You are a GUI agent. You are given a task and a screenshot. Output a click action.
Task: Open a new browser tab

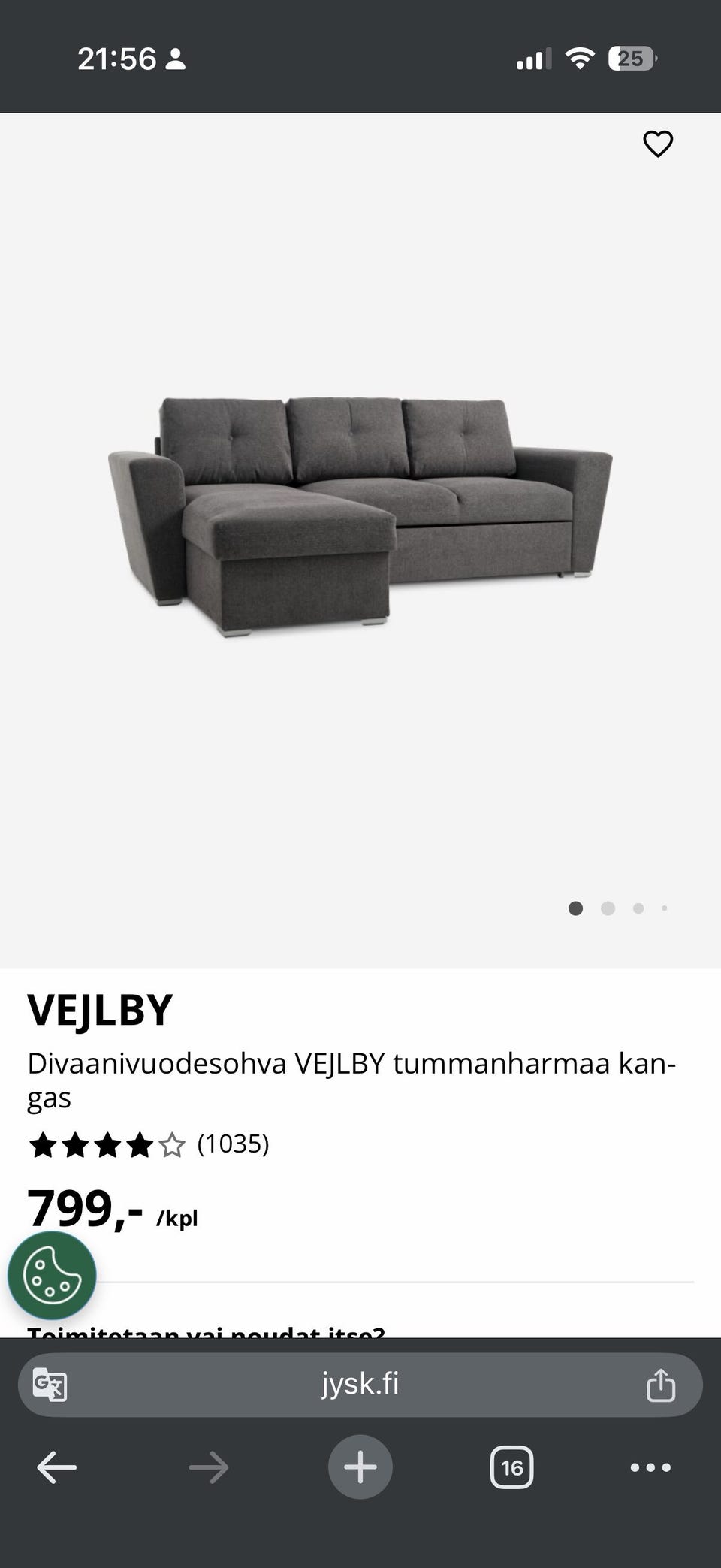pyautogui.click(x=360, y=1467)
